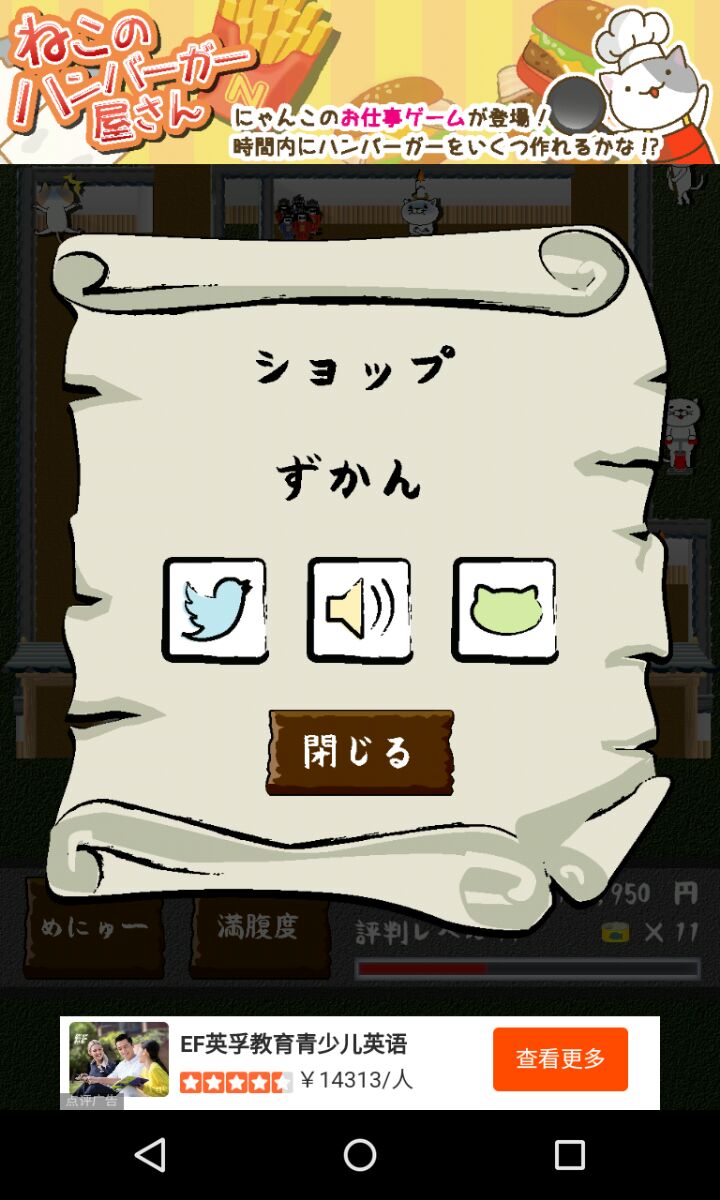This screenshot has height=1200, width=720.
Task: Open the ショップ shop menu
Action: point(355,366)
